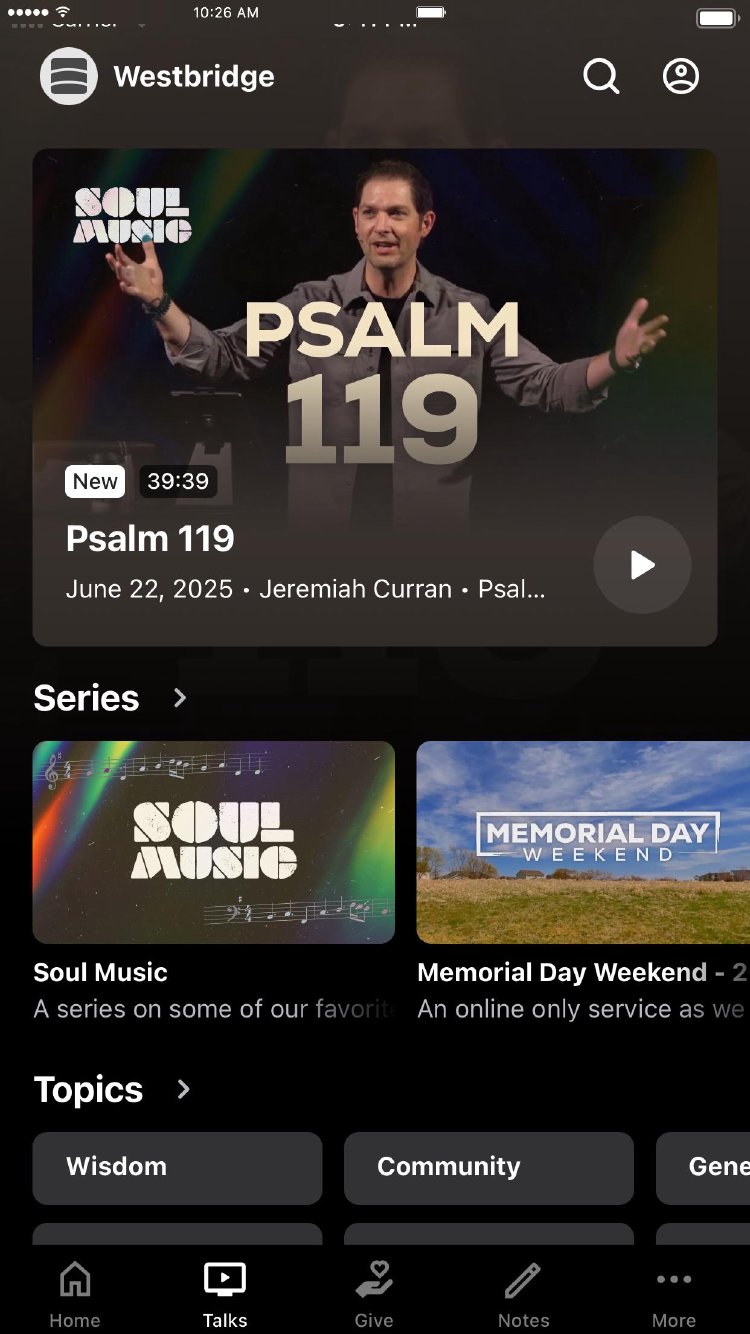Go to the Give tab

[x=374, y=1294]
